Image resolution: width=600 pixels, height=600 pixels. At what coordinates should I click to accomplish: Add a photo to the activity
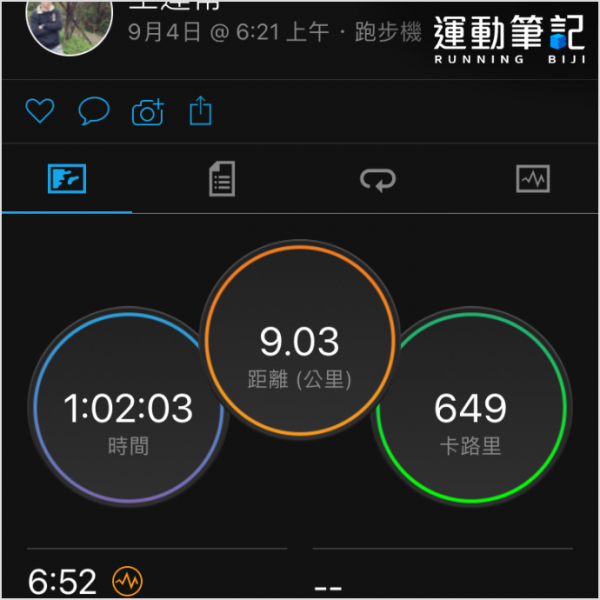pyautogui.click(x=148, y=112)
